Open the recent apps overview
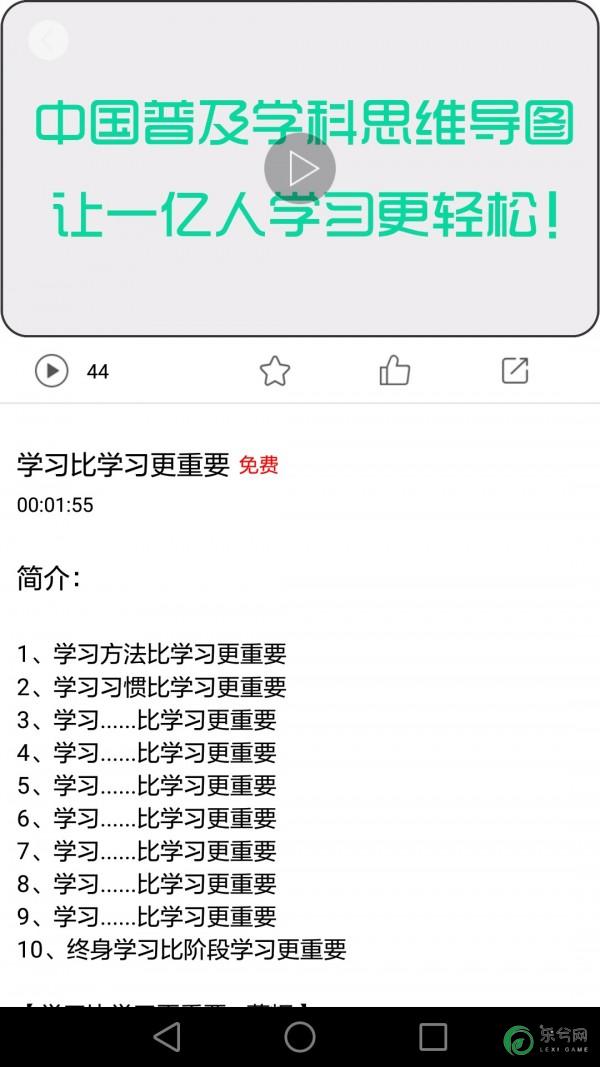This screenshot has width=600, height=1067. (x=433, y=1037)
